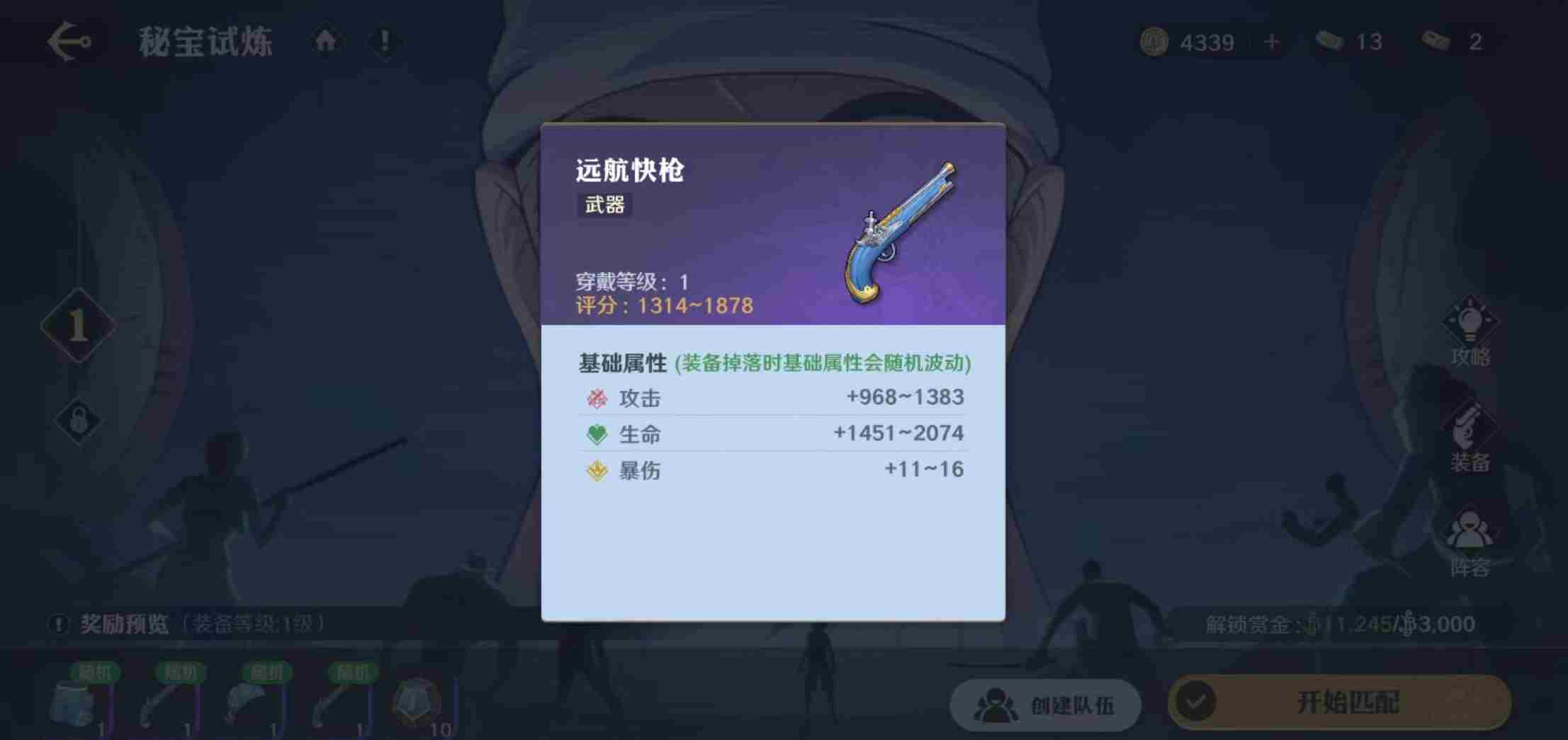The width and height of the screenshot is (1568, 740).
Task: View the hexagon reward with count 10
Action: coord(417,702)
